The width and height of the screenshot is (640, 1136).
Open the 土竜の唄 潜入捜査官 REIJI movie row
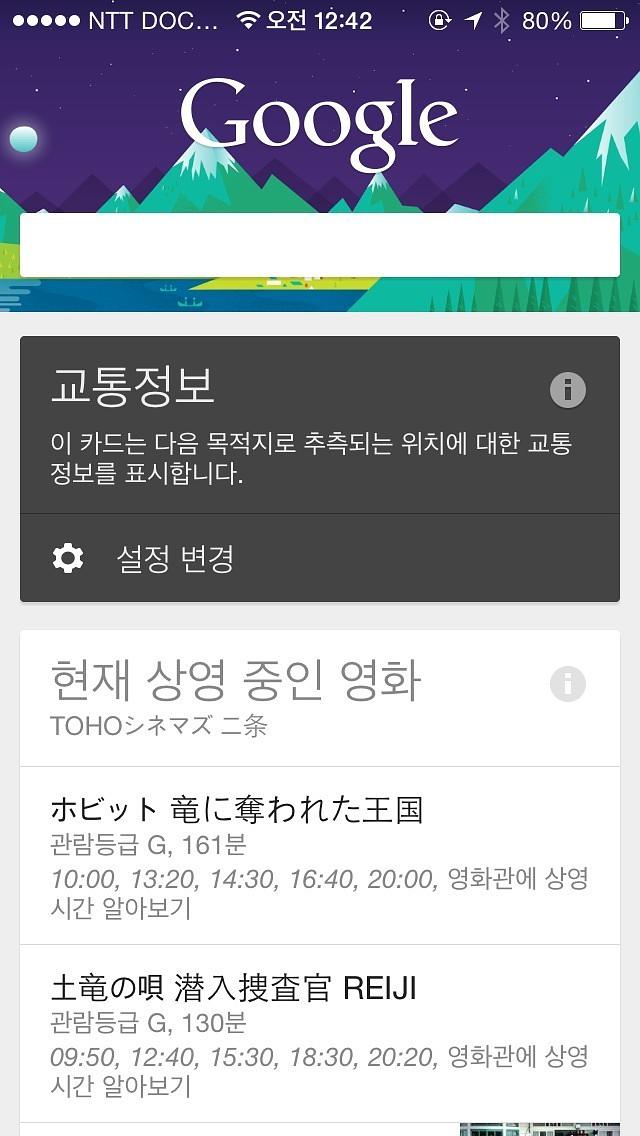(320, 1034)
